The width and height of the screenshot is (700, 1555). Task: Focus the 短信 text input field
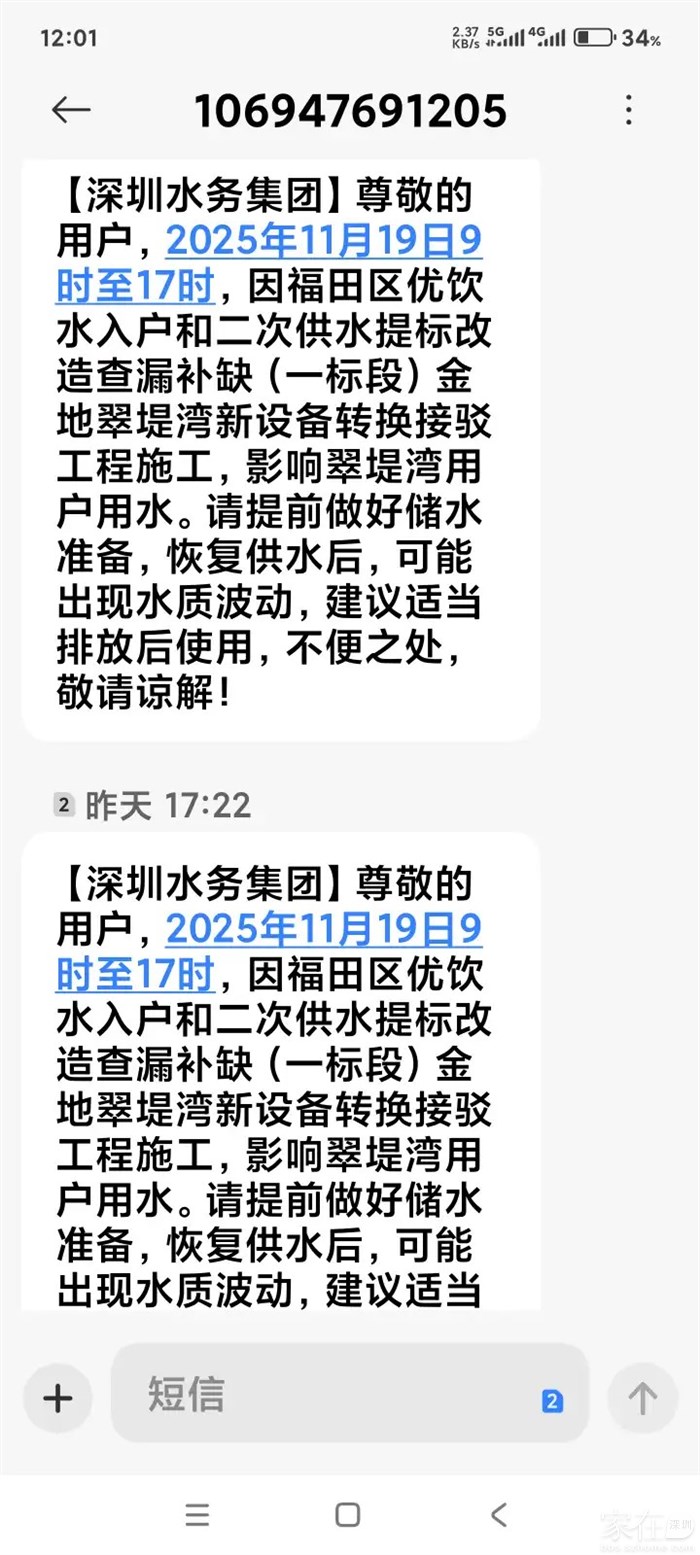point(330,1395)
